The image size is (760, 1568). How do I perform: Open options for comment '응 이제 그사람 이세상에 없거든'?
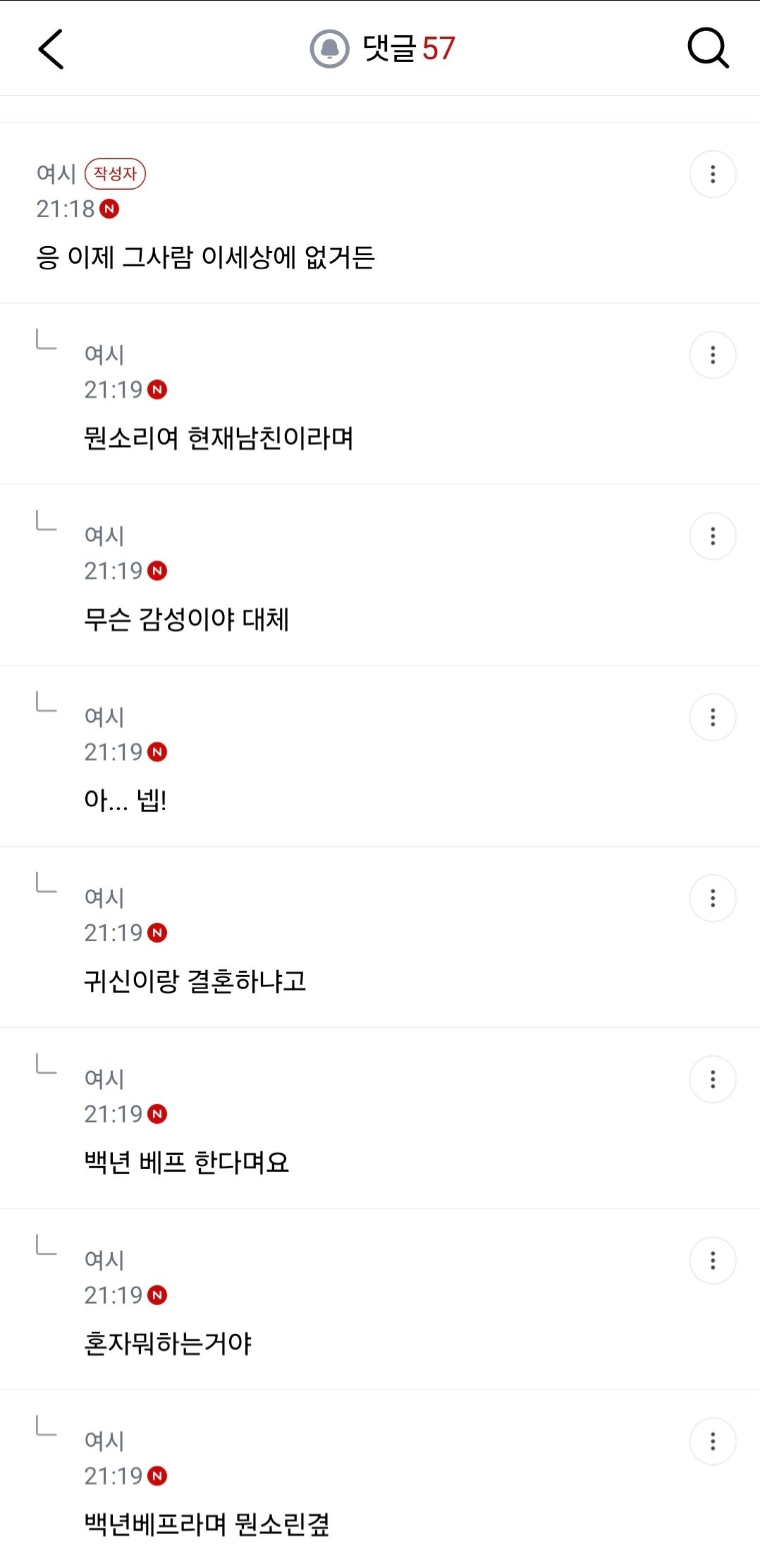[713, 174]
